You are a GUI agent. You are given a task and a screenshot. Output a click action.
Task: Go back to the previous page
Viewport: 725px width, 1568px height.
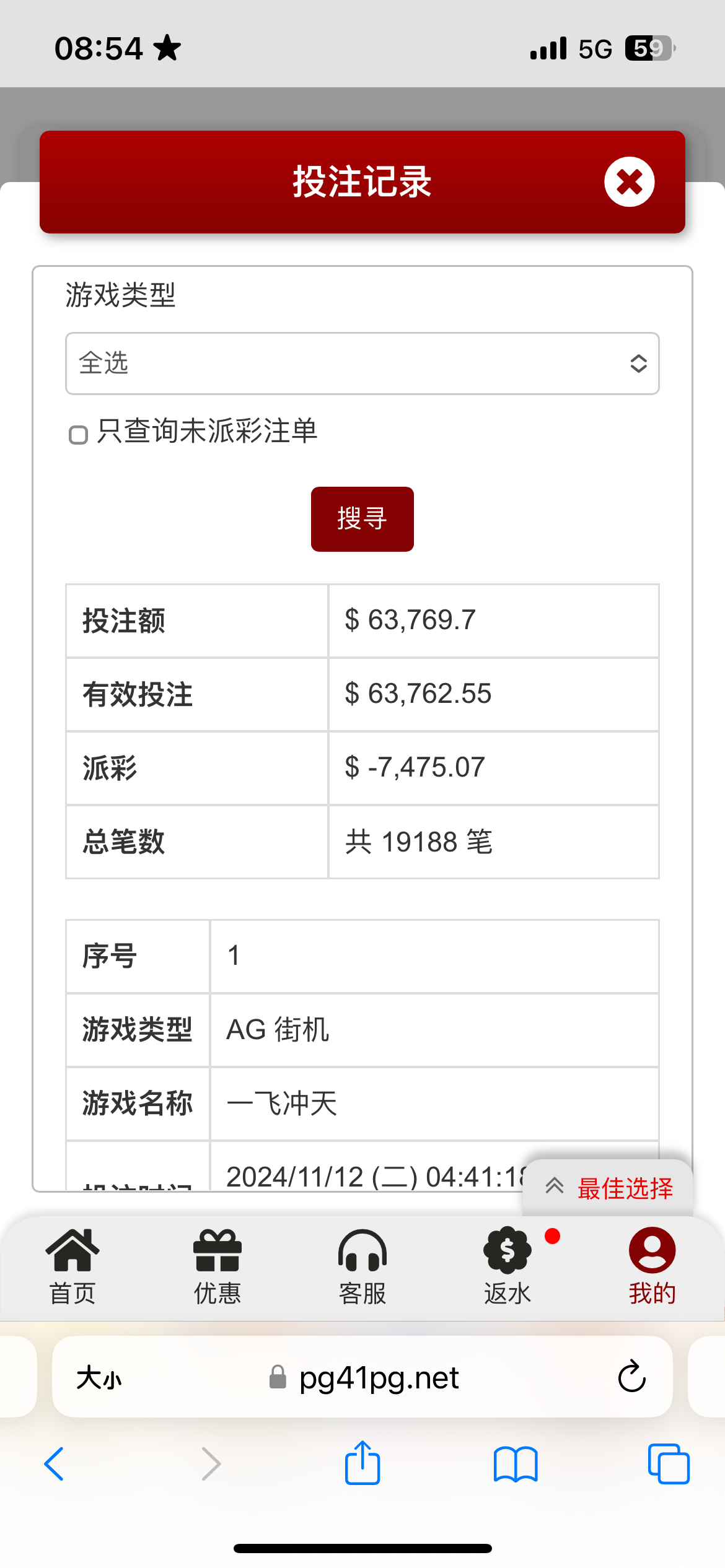55,1464
